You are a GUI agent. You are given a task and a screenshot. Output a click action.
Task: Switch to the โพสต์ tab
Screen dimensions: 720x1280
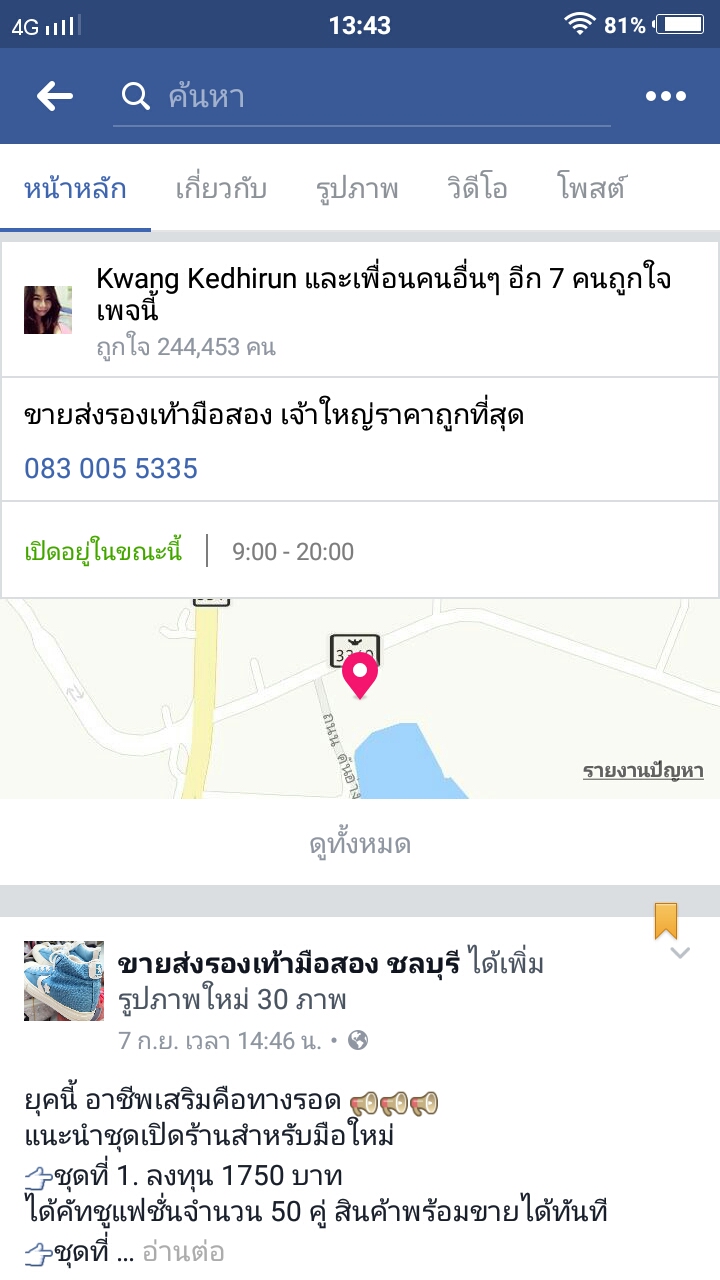(592, 188)
